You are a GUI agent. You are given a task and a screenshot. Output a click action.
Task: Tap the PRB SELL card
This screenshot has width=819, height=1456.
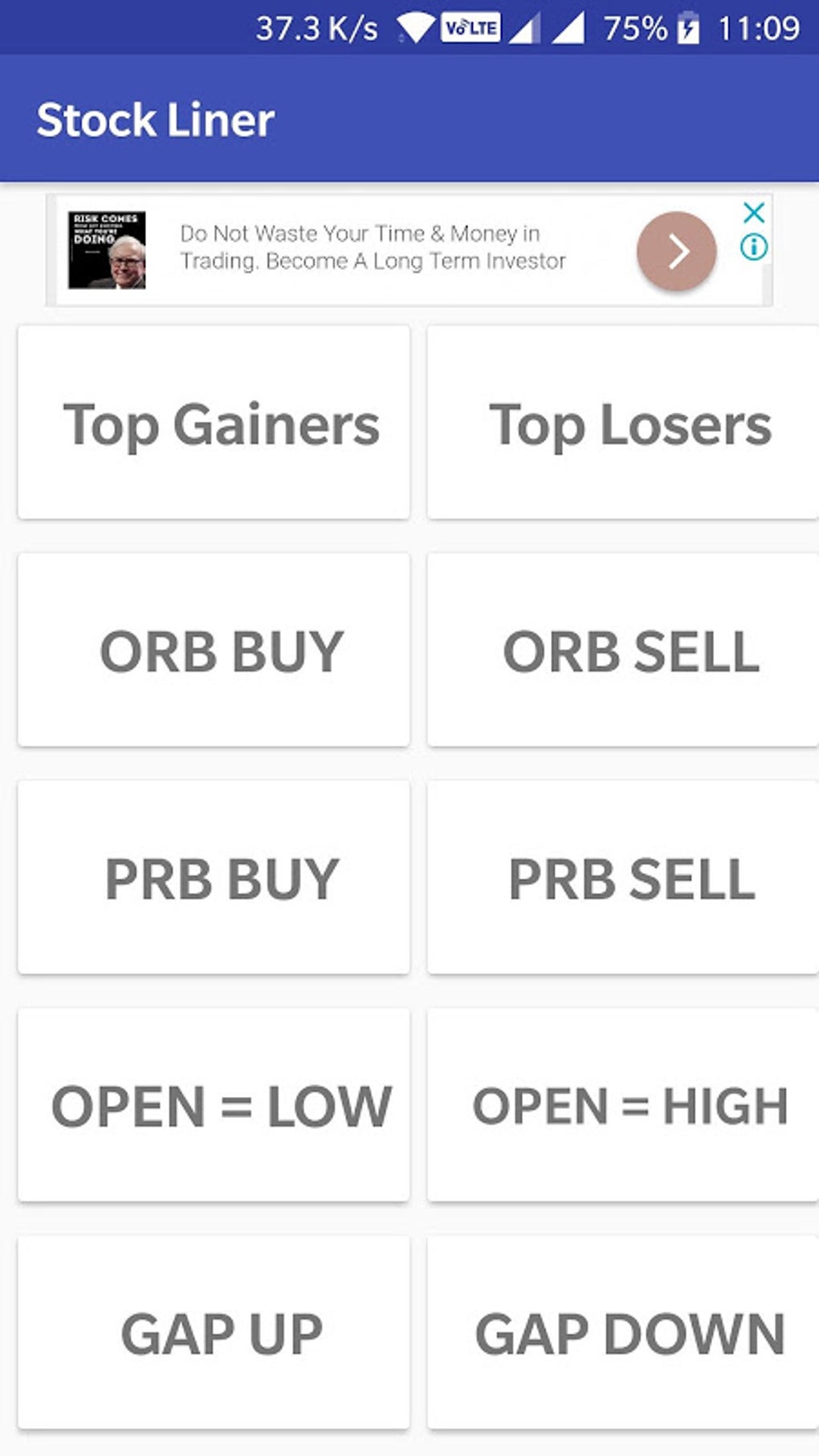pos(623,877)
